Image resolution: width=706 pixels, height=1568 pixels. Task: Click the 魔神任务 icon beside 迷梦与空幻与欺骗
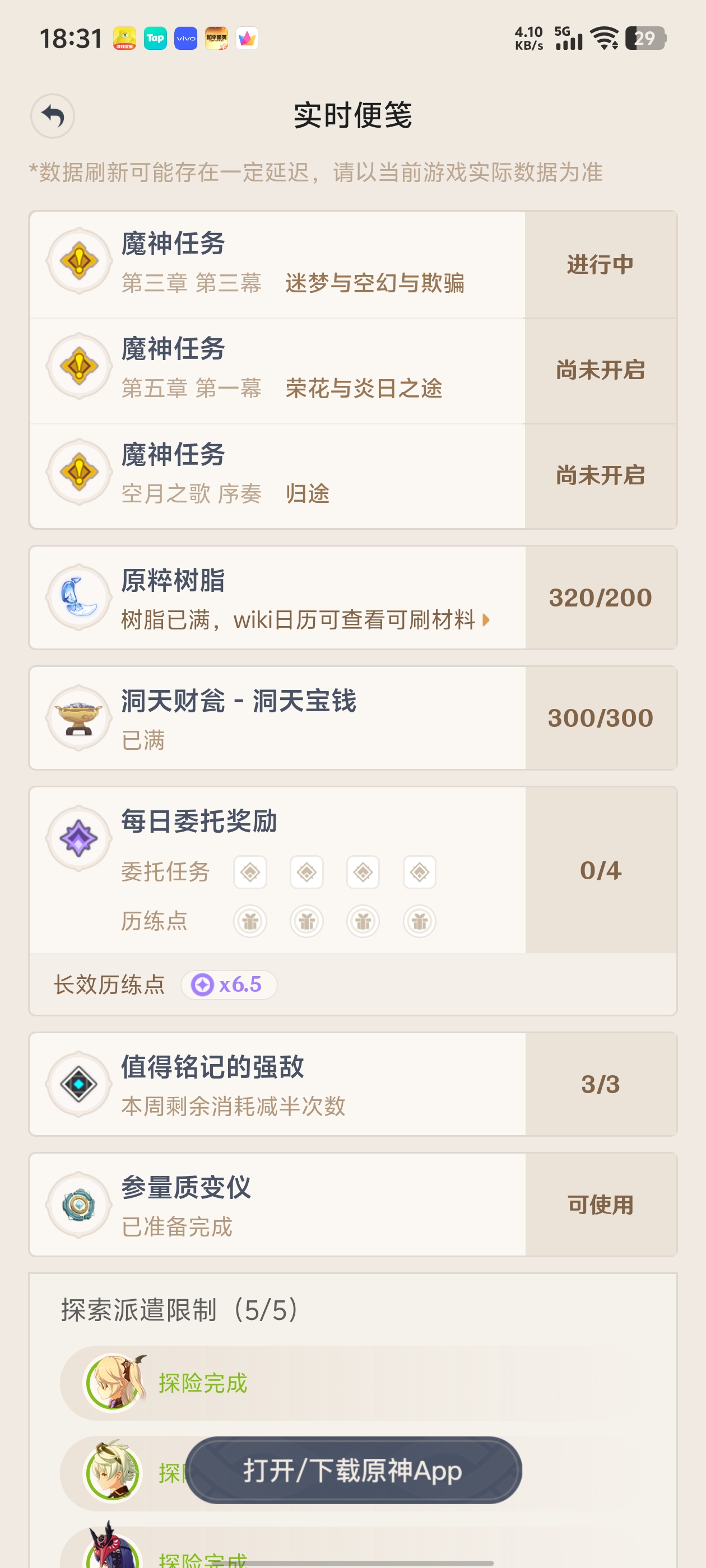(x=78, y=263)
